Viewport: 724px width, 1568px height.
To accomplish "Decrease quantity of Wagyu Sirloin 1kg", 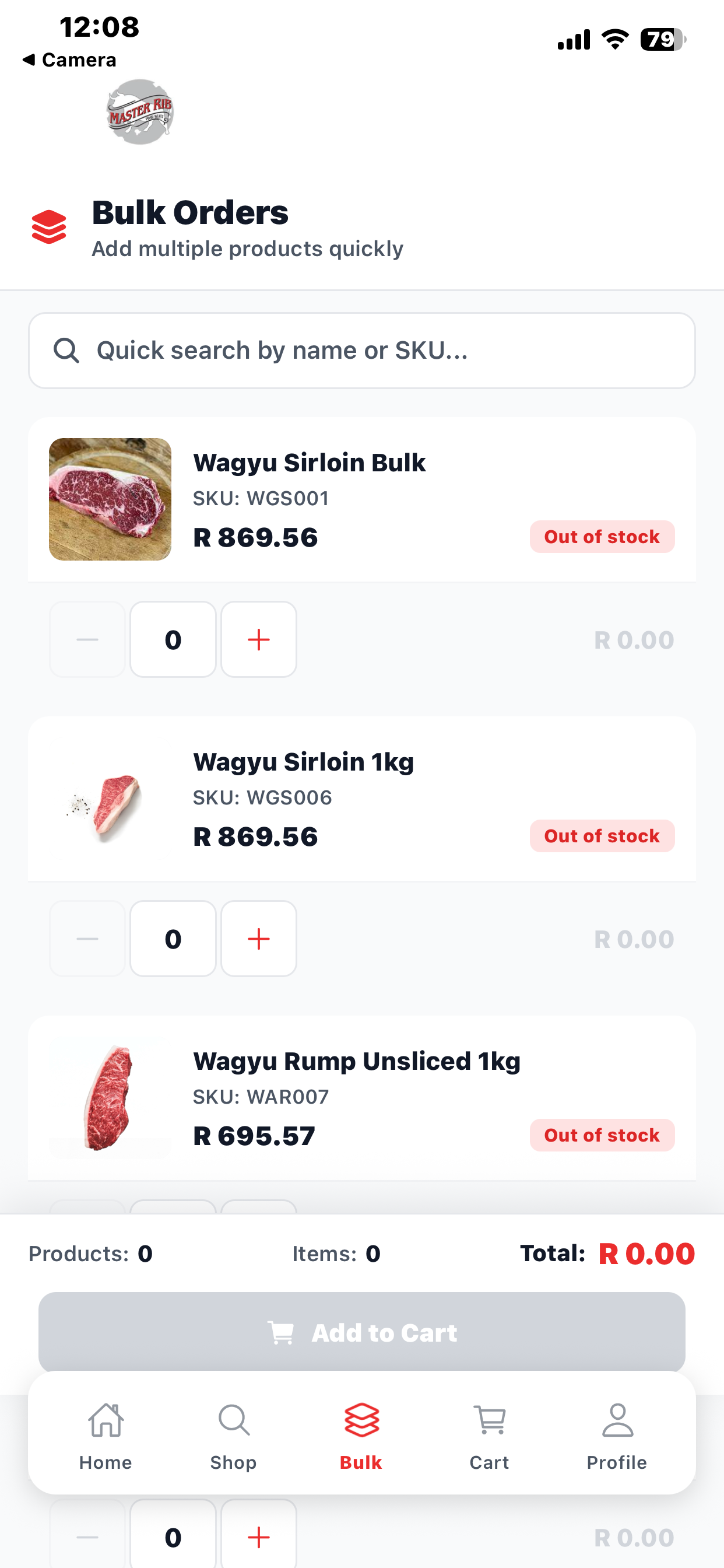I will 87,939.
